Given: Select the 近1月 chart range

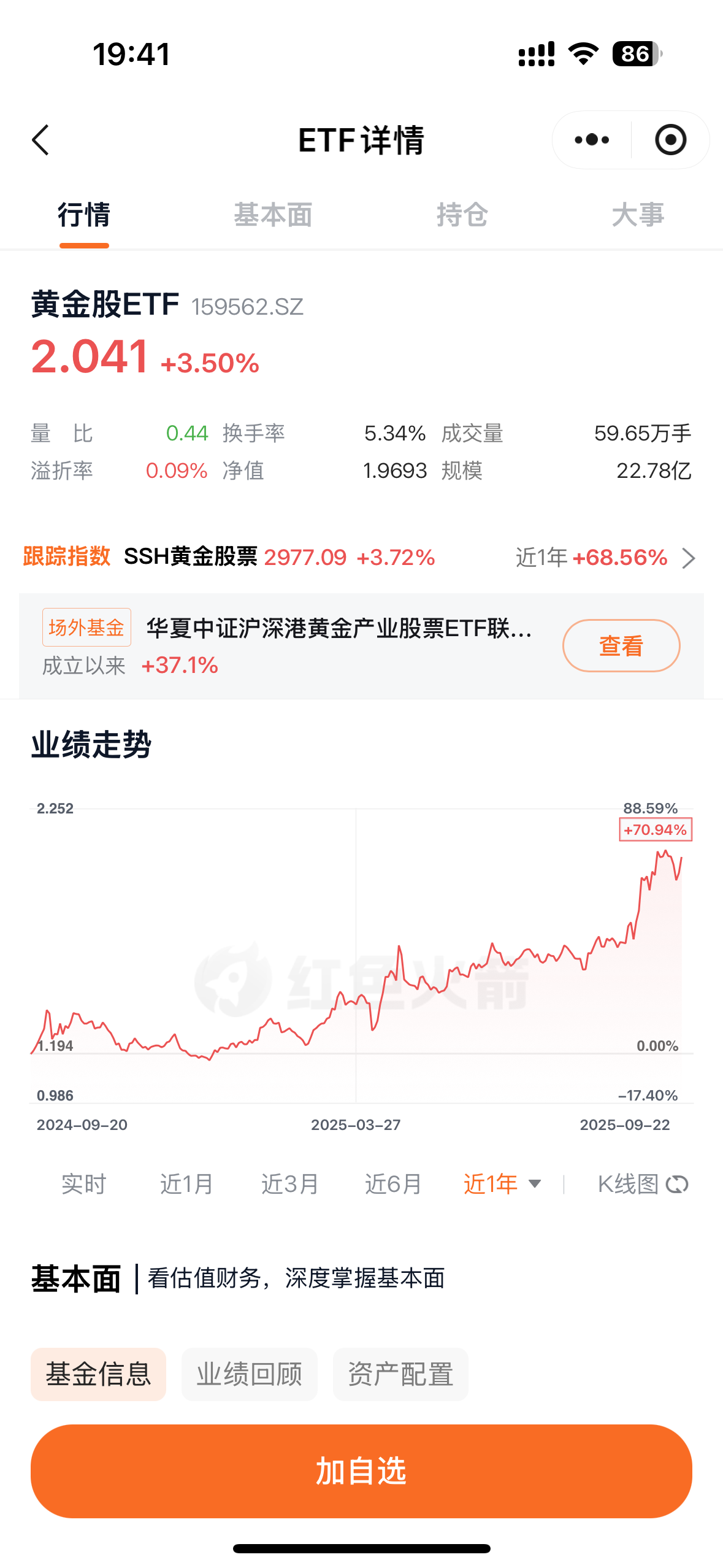Looking at the screenshot, I should click(186, 1184).
